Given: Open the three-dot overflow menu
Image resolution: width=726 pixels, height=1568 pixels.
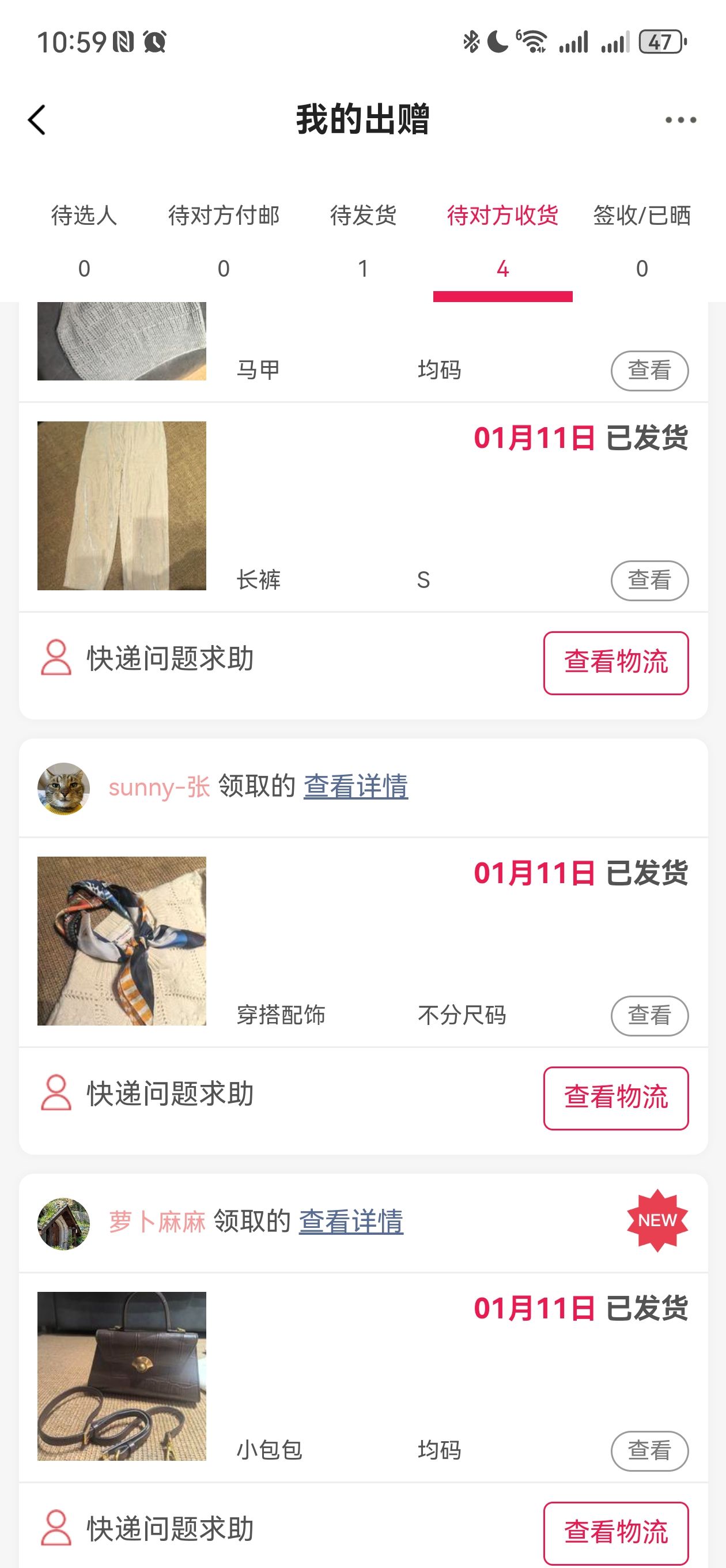Looking at the screenshot, I should click(x=680, y=120).
